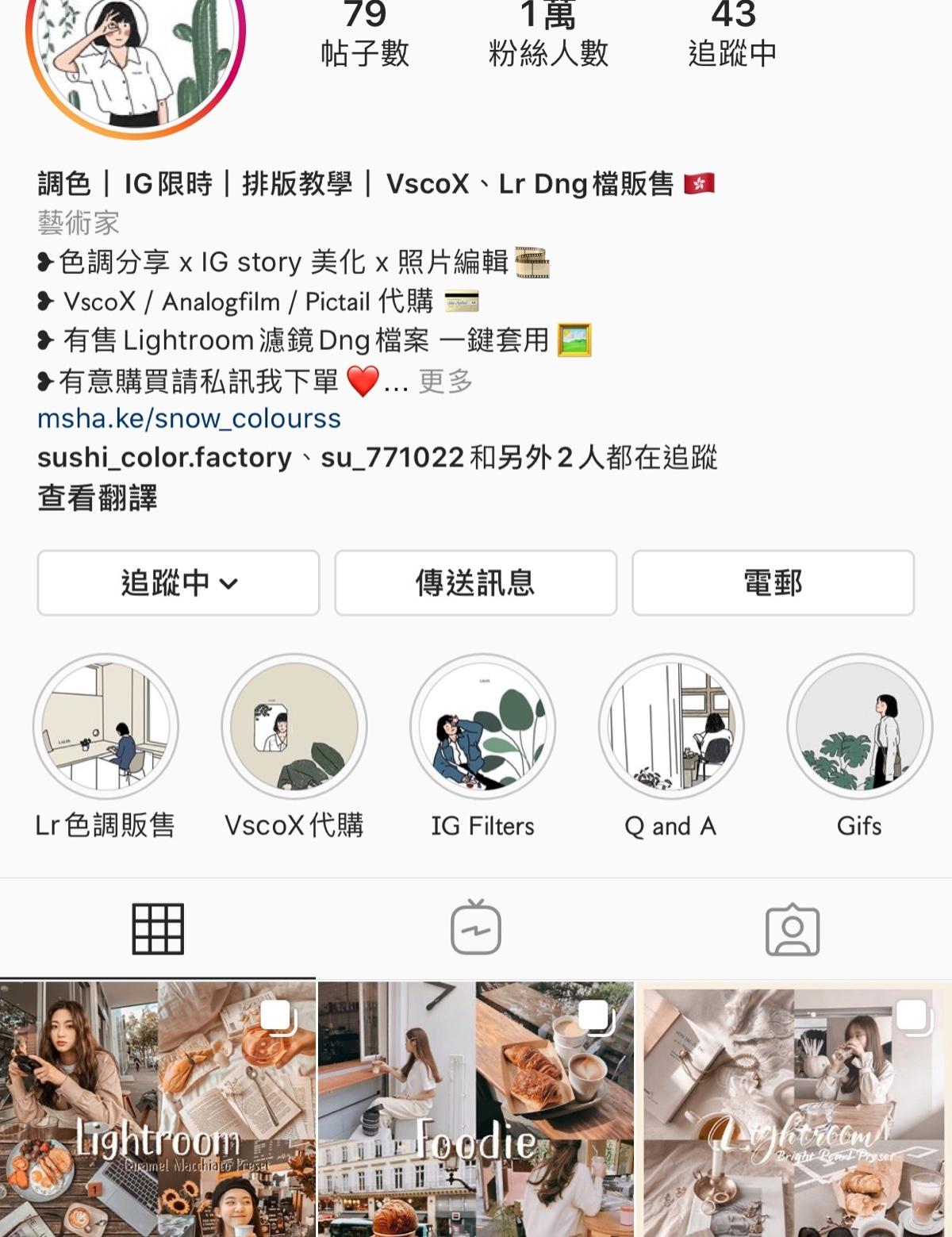The height and width of the screenshot is (1237, 952).
Task: Open msha.ke/snow_colourss link
Action: point(189,418)
